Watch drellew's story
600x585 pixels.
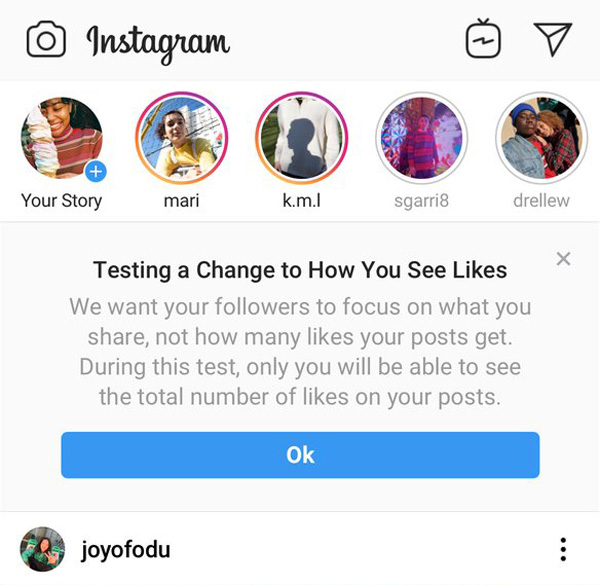click(x=541, y=140)
